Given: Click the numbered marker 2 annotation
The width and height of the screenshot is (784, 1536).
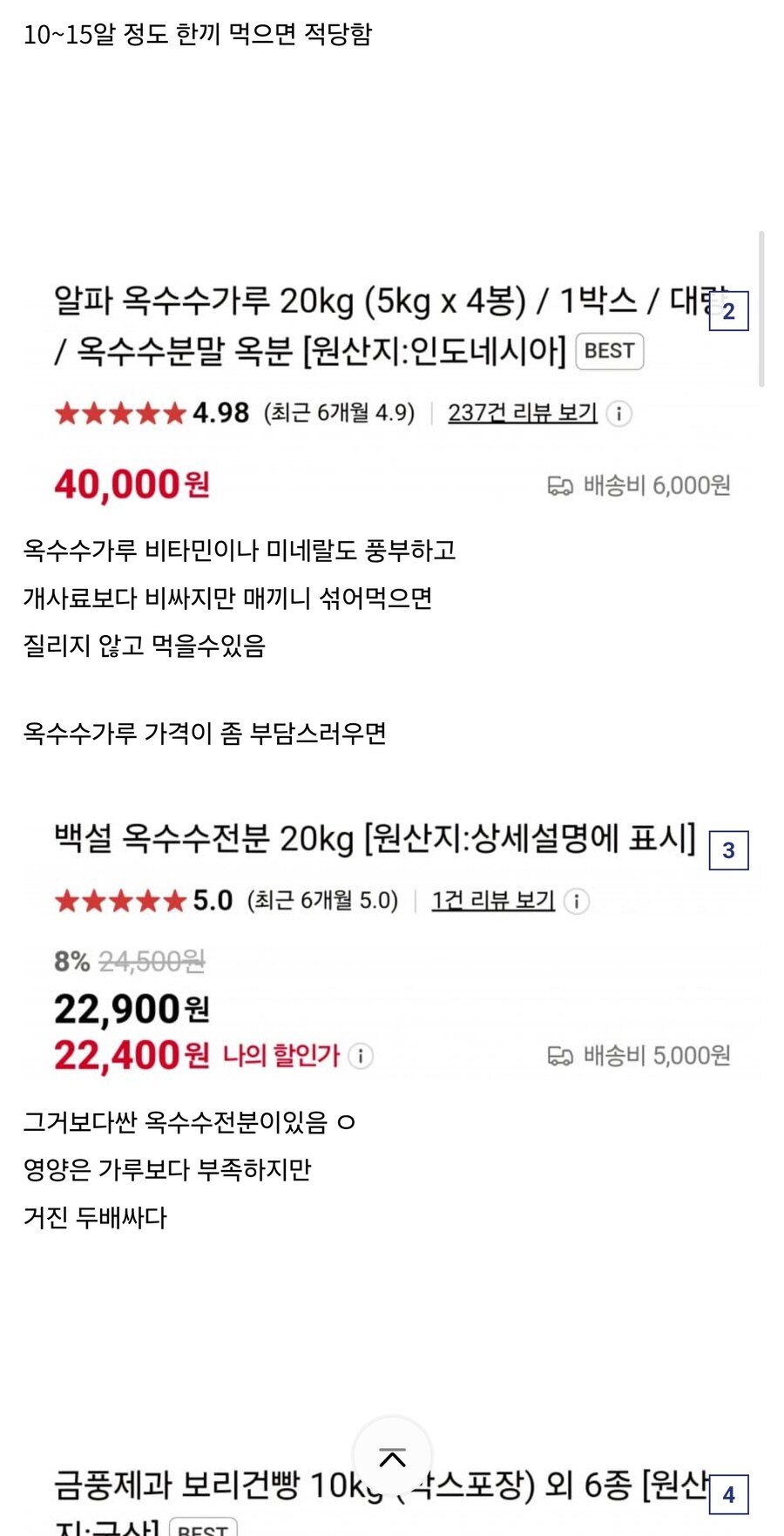Looking at the screenshot, I should (x=730, y=312).
